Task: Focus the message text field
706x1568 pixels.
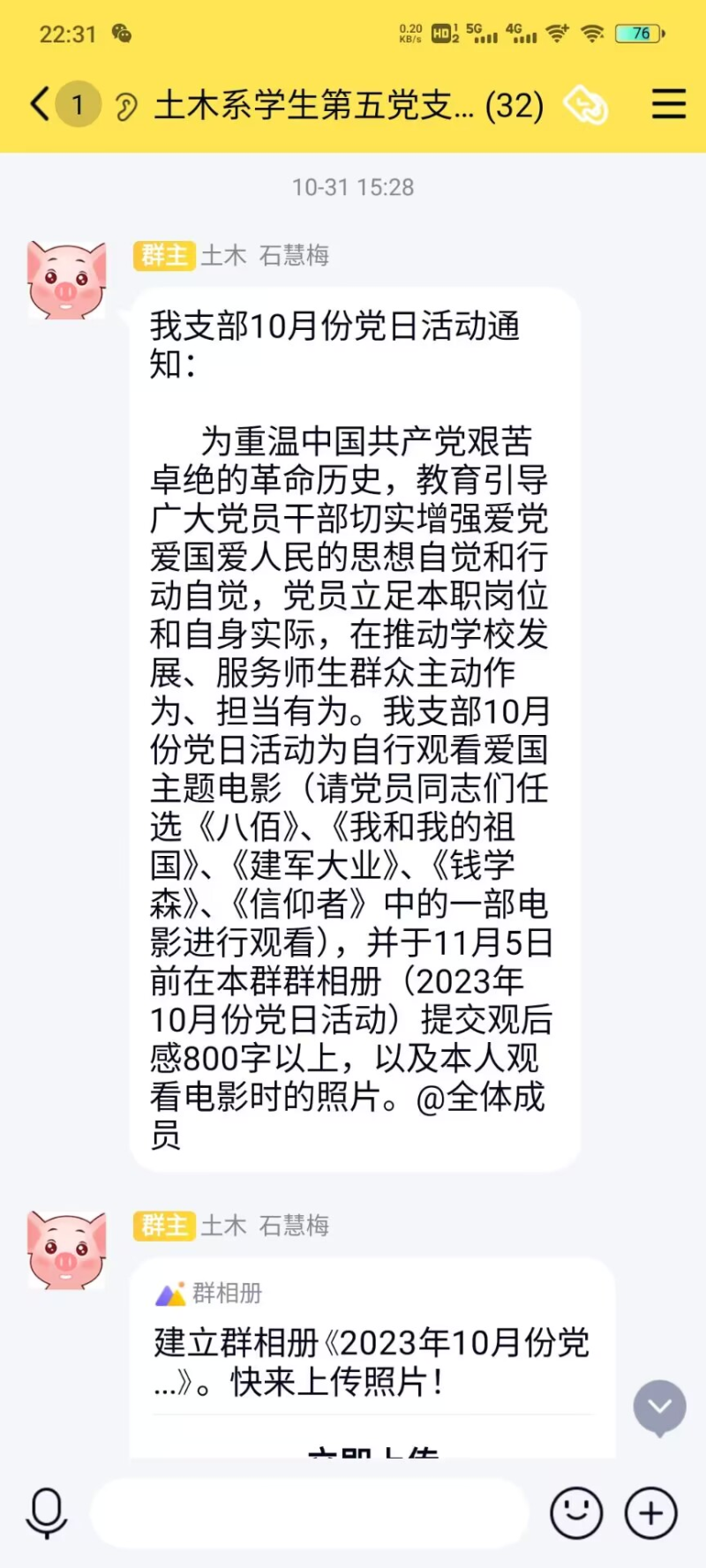Action: (309, 1512)
